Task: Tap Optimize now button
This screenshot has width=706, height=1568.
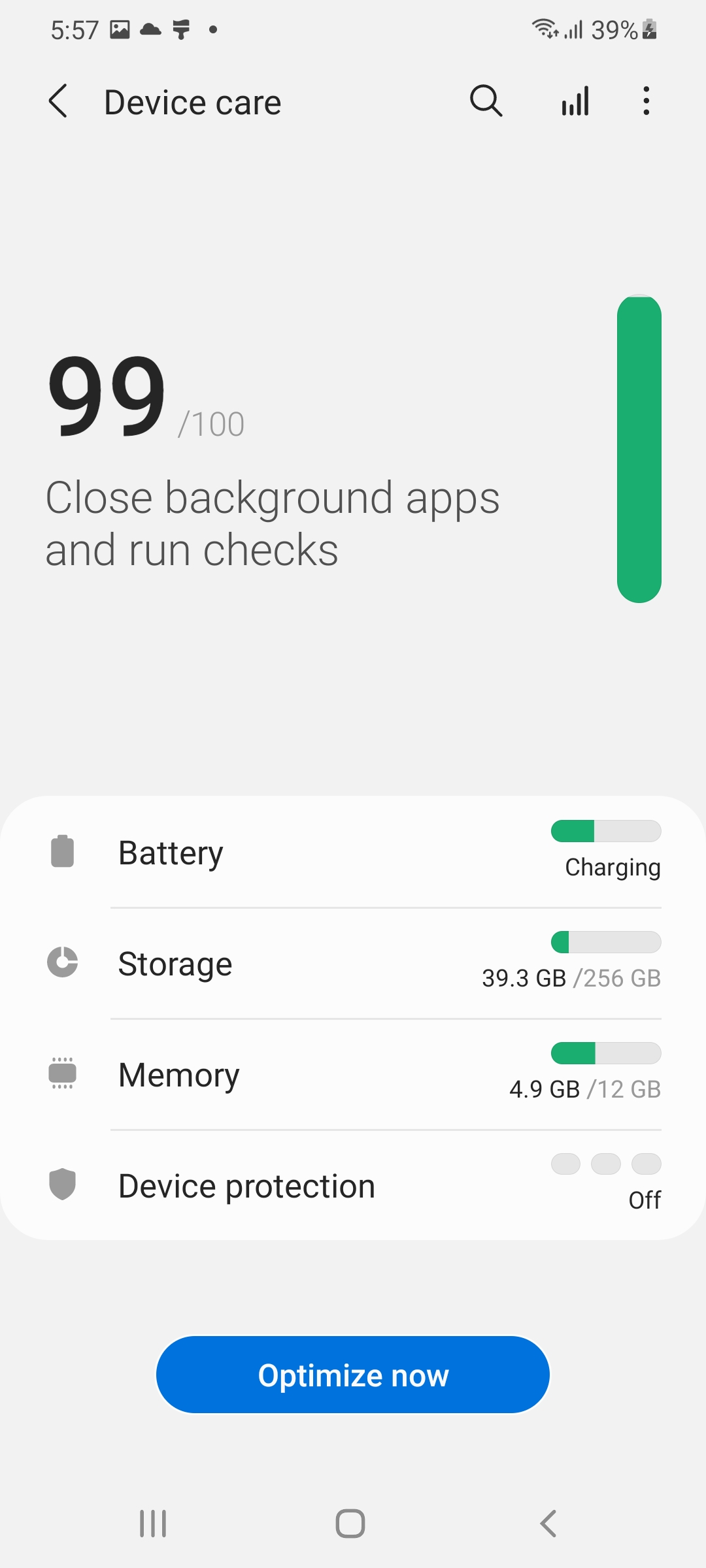Action: pyautogui.click(x=353, y=1375)
